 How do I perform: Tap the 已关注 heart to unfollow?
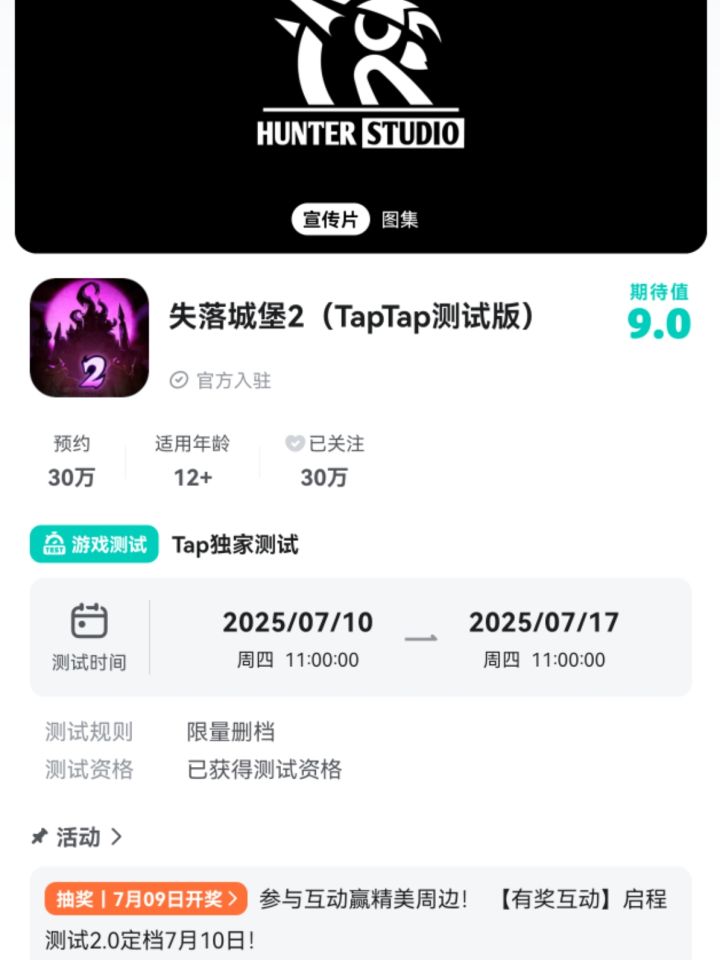point(294,444)
